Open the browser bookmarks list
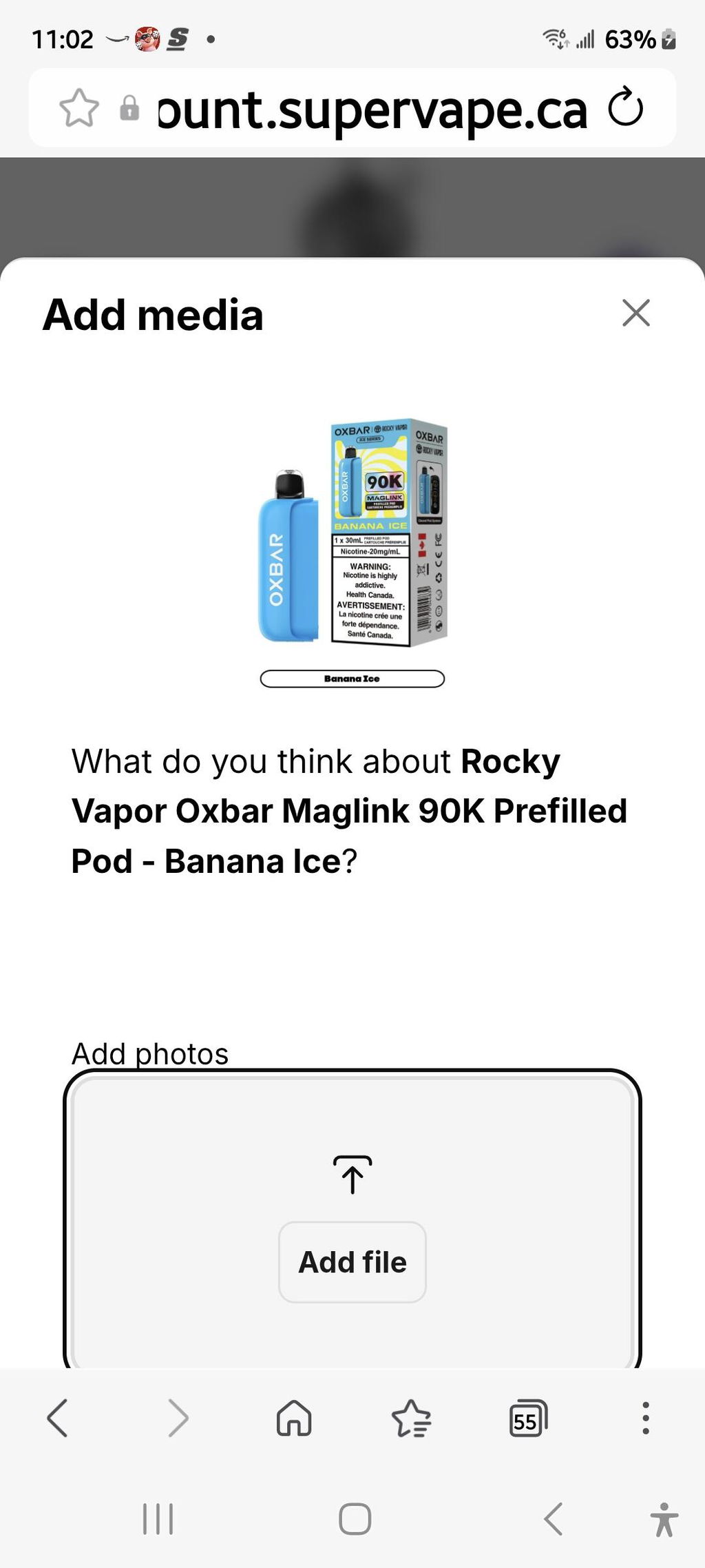This screenshot has width=705, height=1568. pos(411,1419)
